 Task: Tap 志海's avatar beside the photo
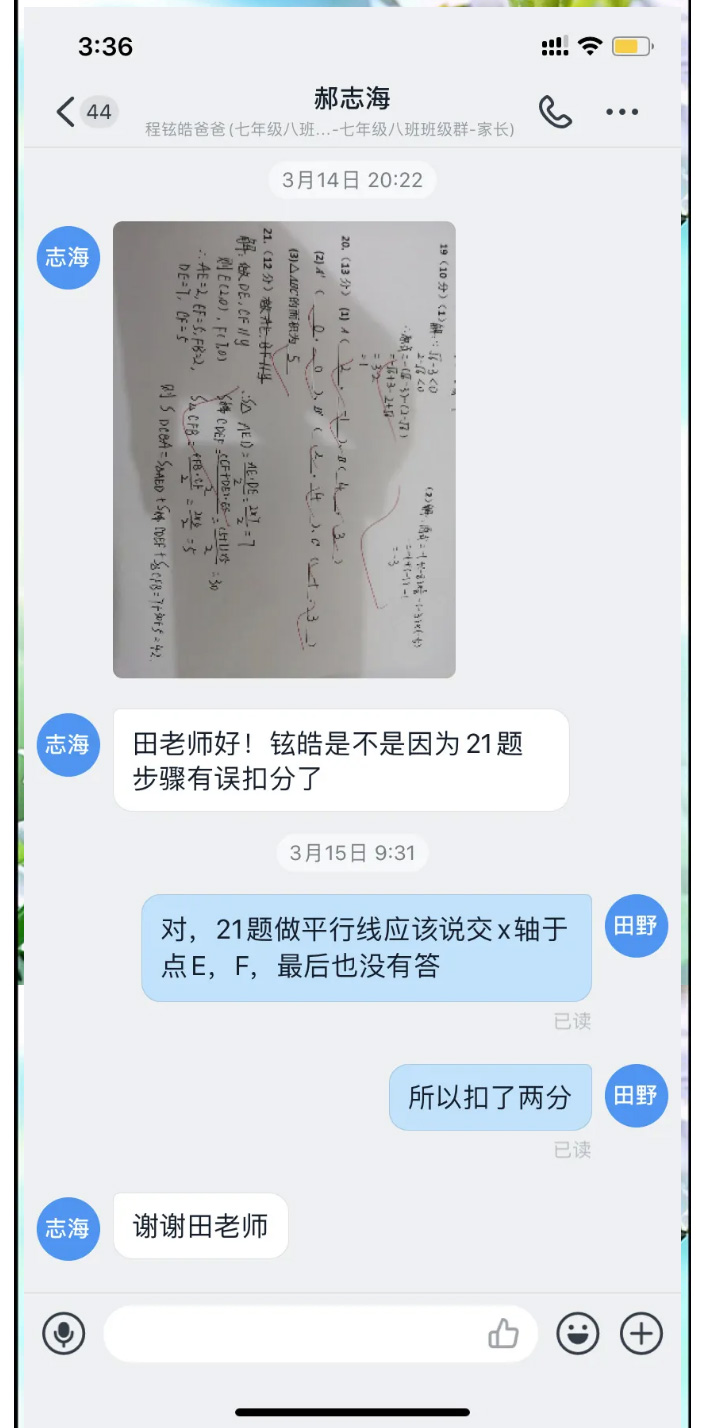click(x=68, y=258)
